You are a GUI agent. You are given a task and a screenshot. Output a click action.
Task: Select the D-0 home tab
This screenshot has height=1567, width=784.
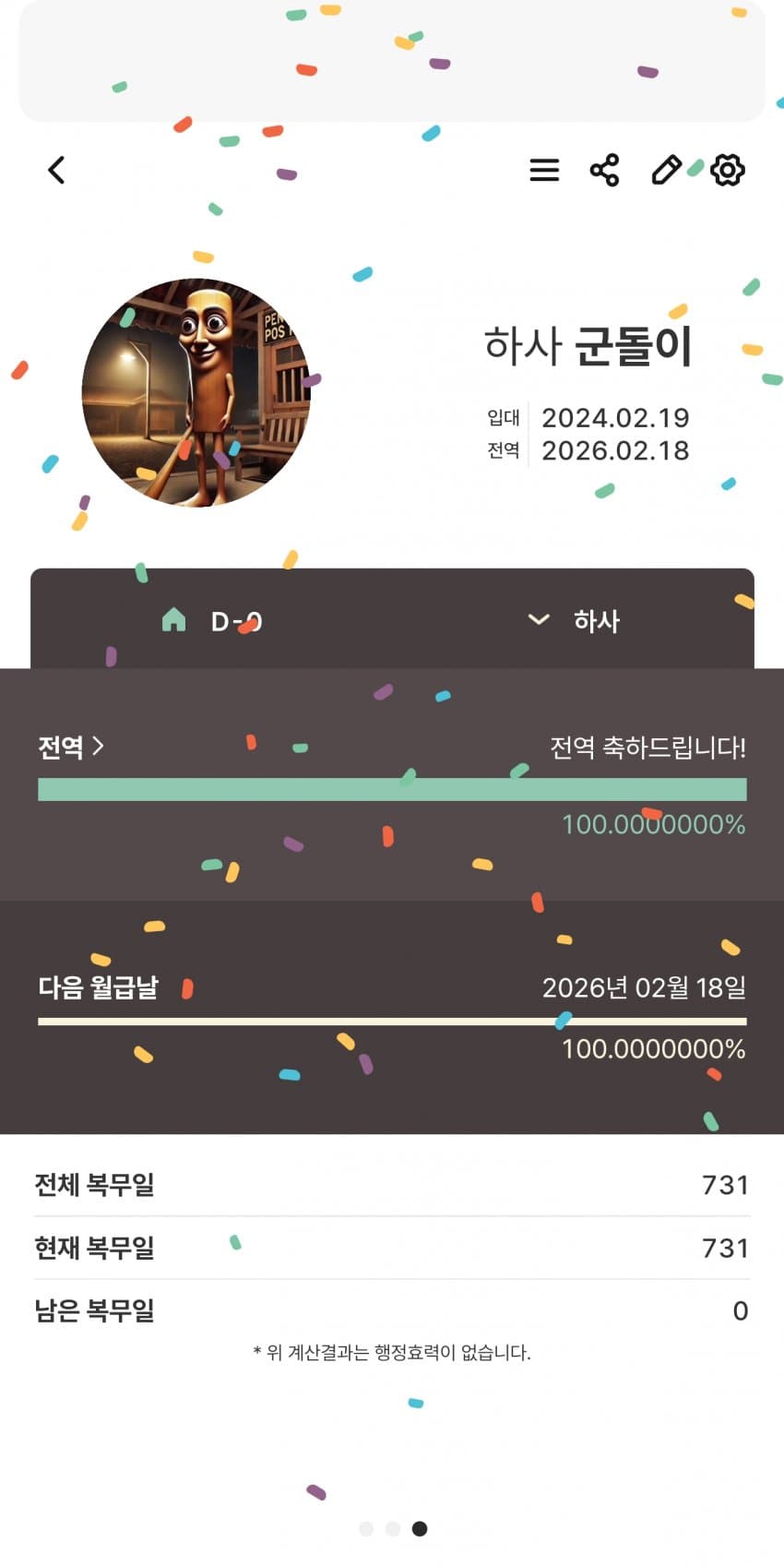tap(212, 621)
